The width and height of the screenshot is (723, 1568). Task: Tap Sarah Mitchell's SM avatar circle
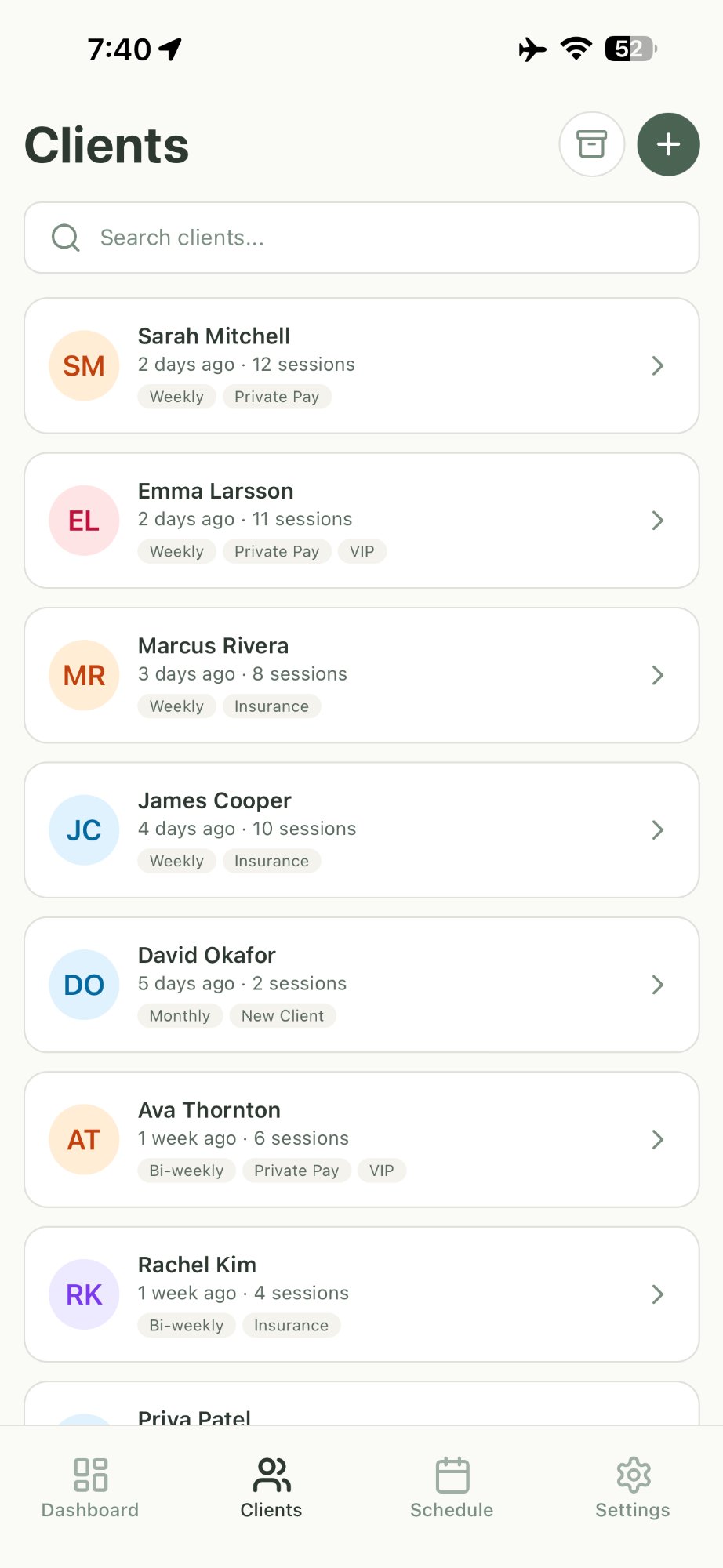[x=83, y=365]
